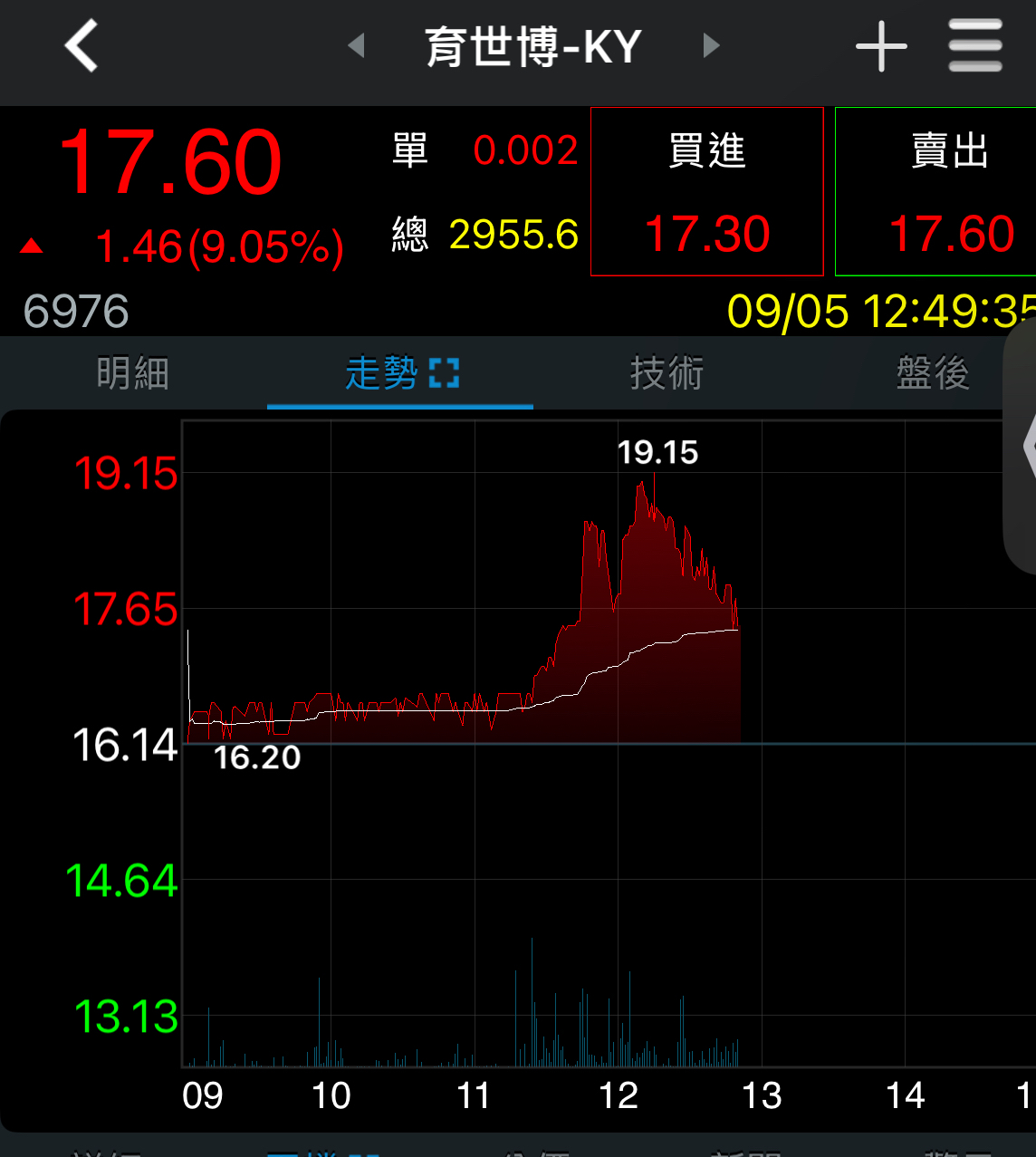Switch to the 明細 tab
Screen dimensions: 1036x1157
[133, 373]
